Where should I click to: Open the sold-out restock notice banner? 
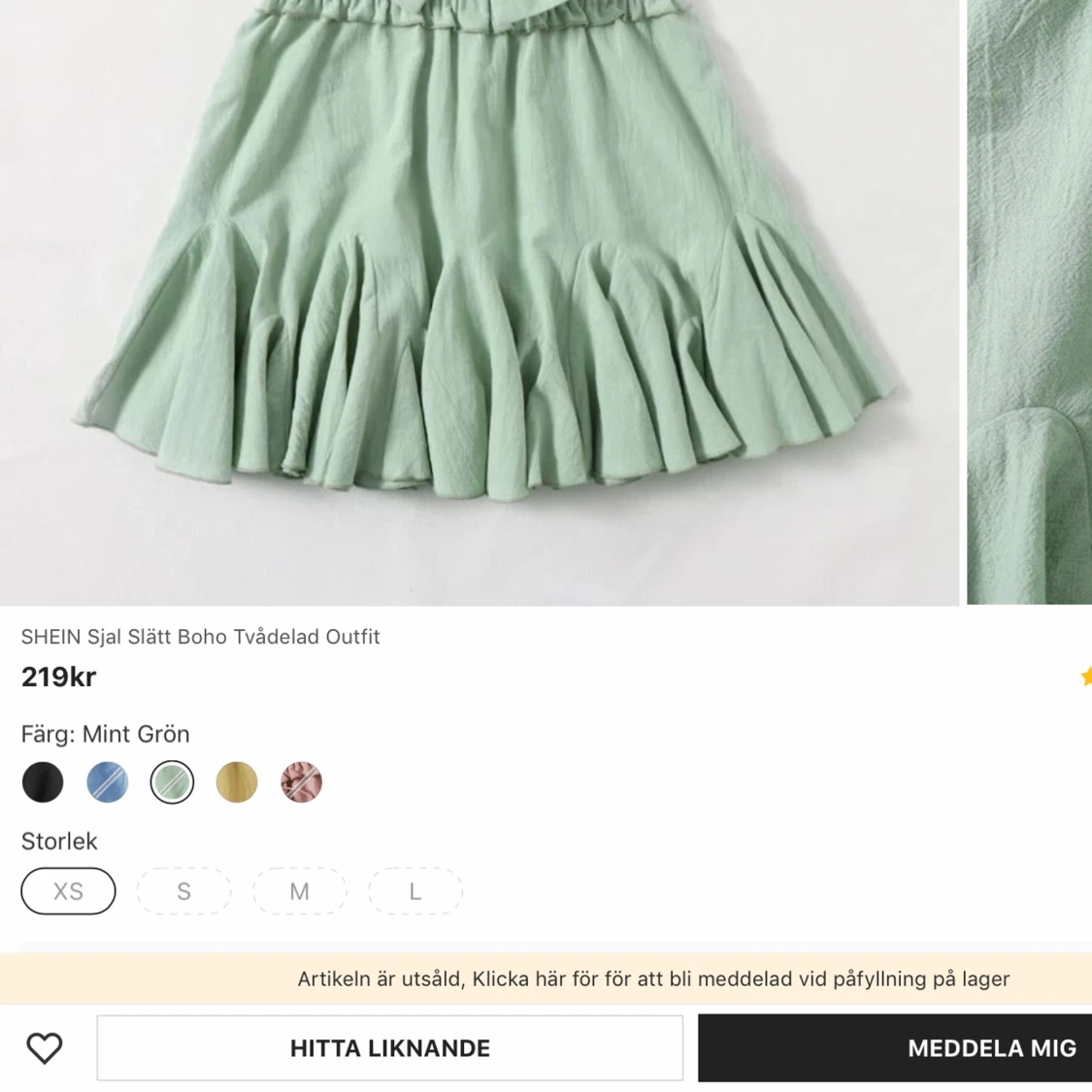click(652, 979)
